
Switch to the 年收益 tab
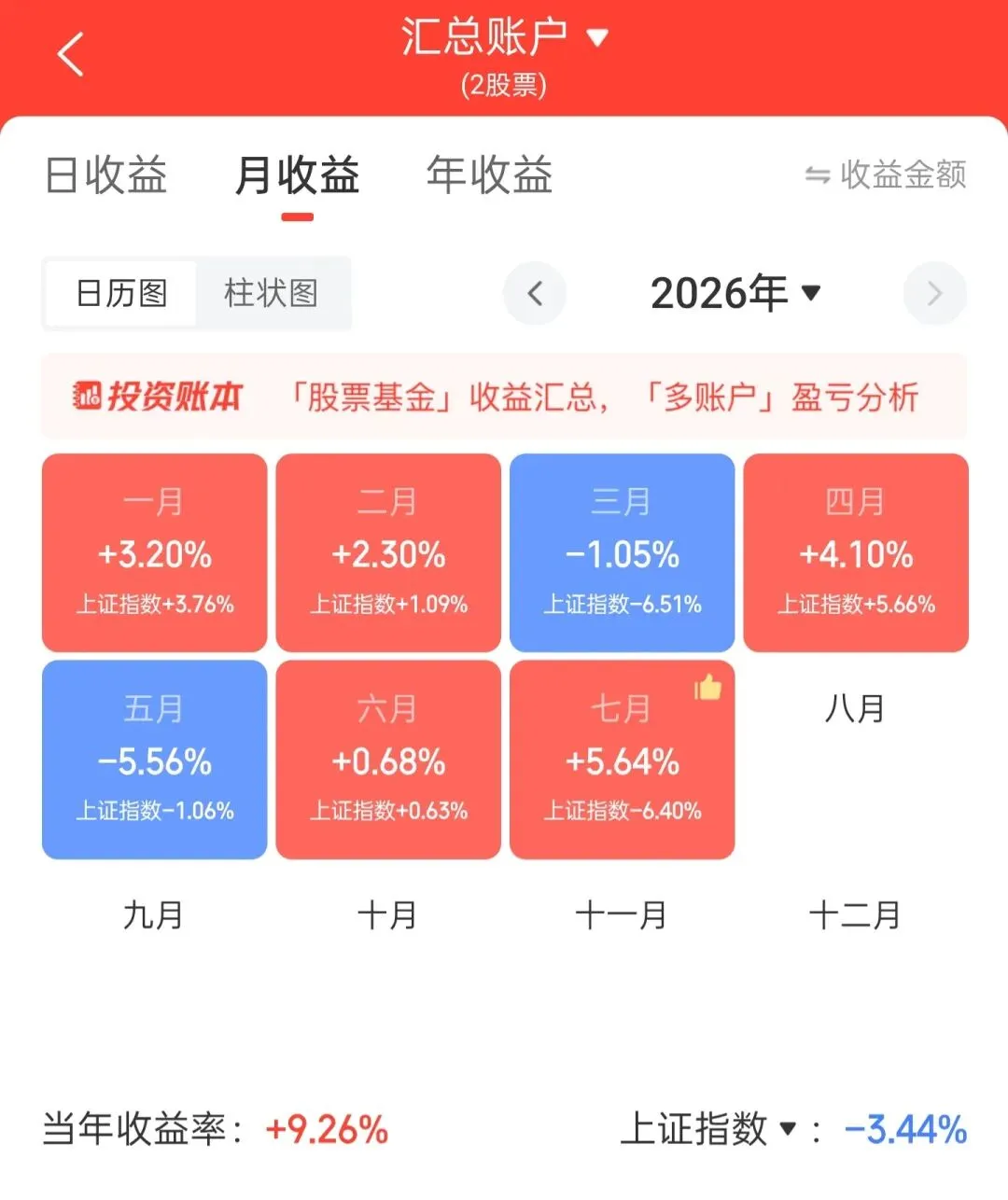489,175
